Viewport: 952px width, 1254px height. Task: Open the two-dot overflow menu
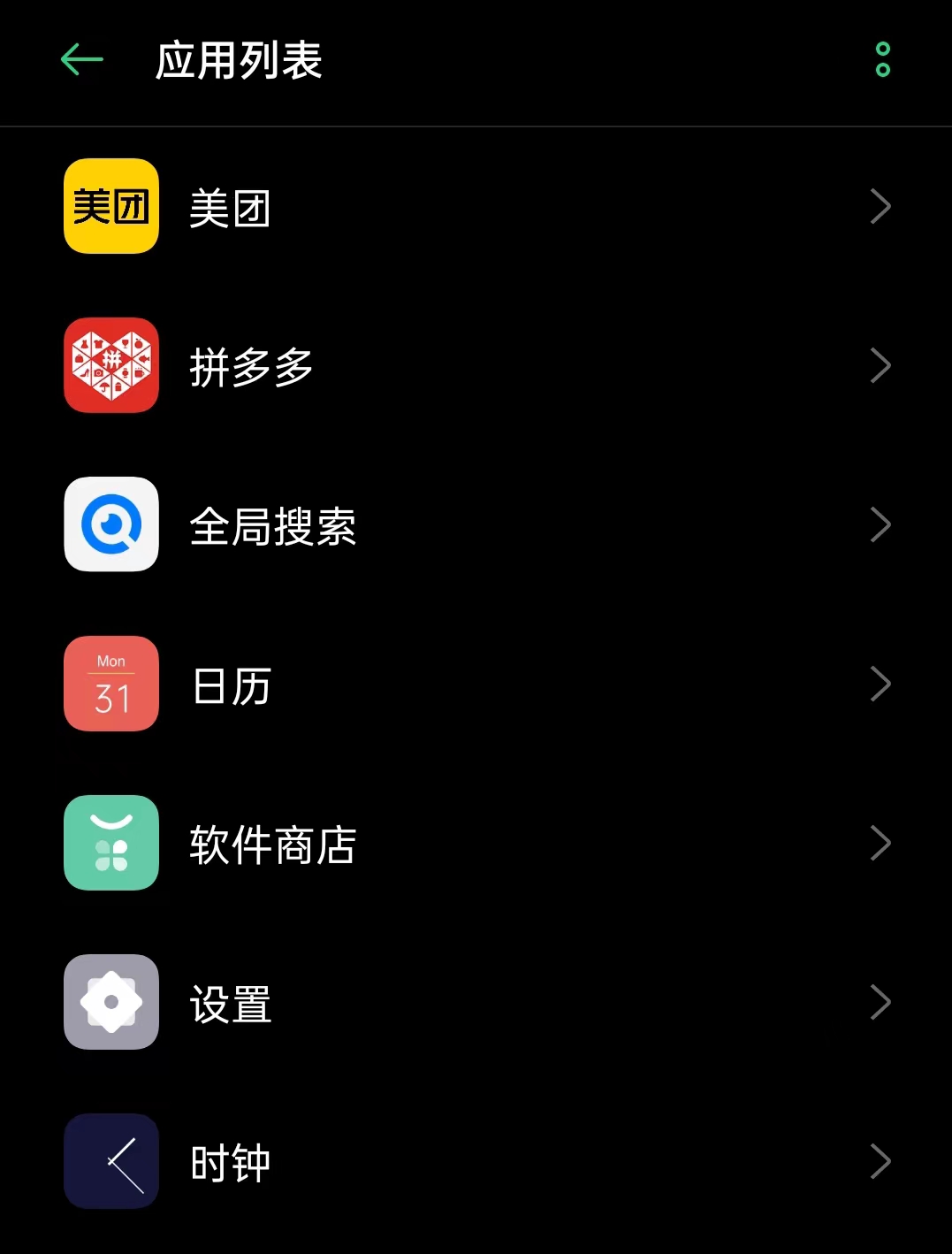tap(882, 60)
